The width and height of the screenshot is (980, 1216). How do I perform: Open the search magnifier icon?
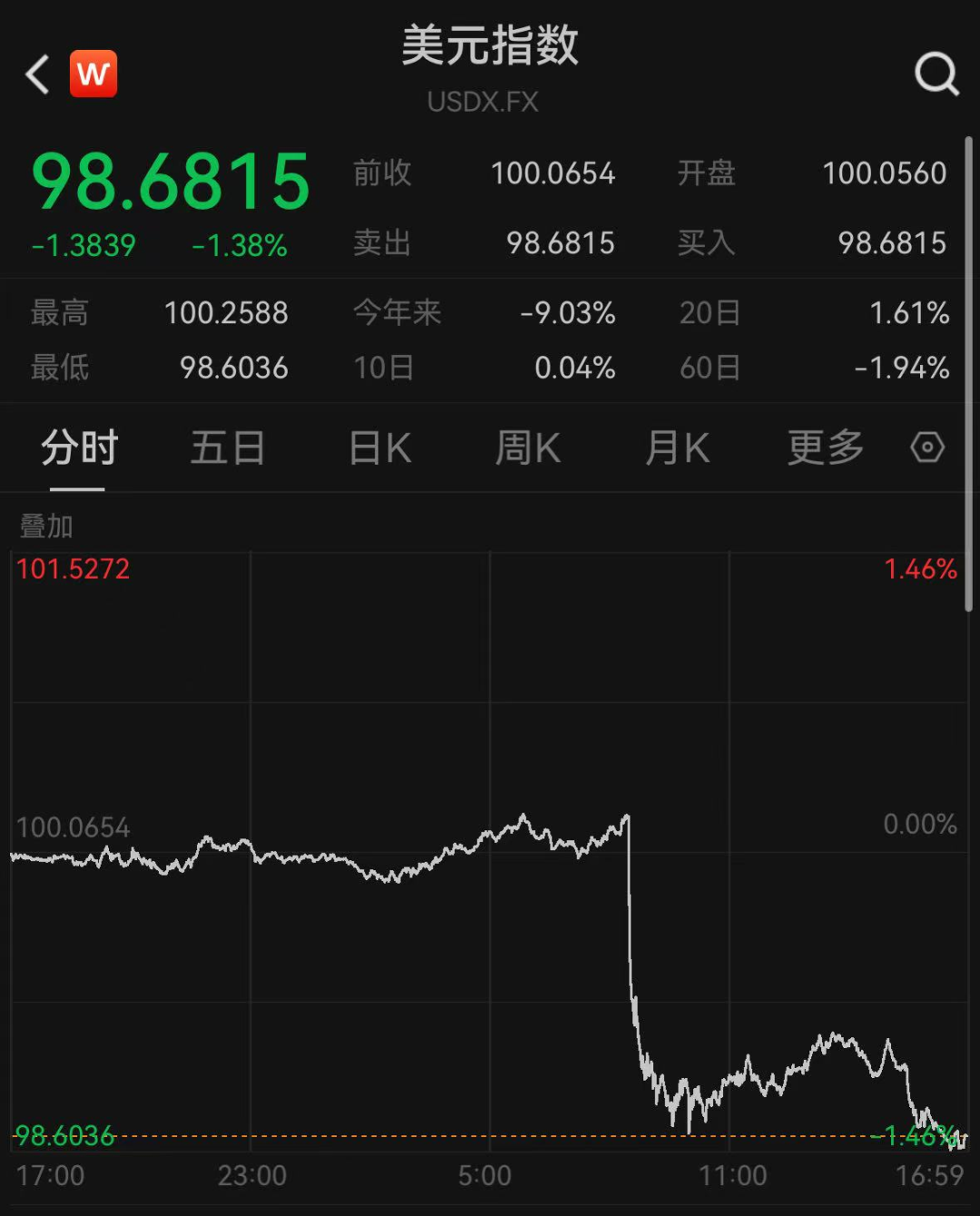point(936,74)
